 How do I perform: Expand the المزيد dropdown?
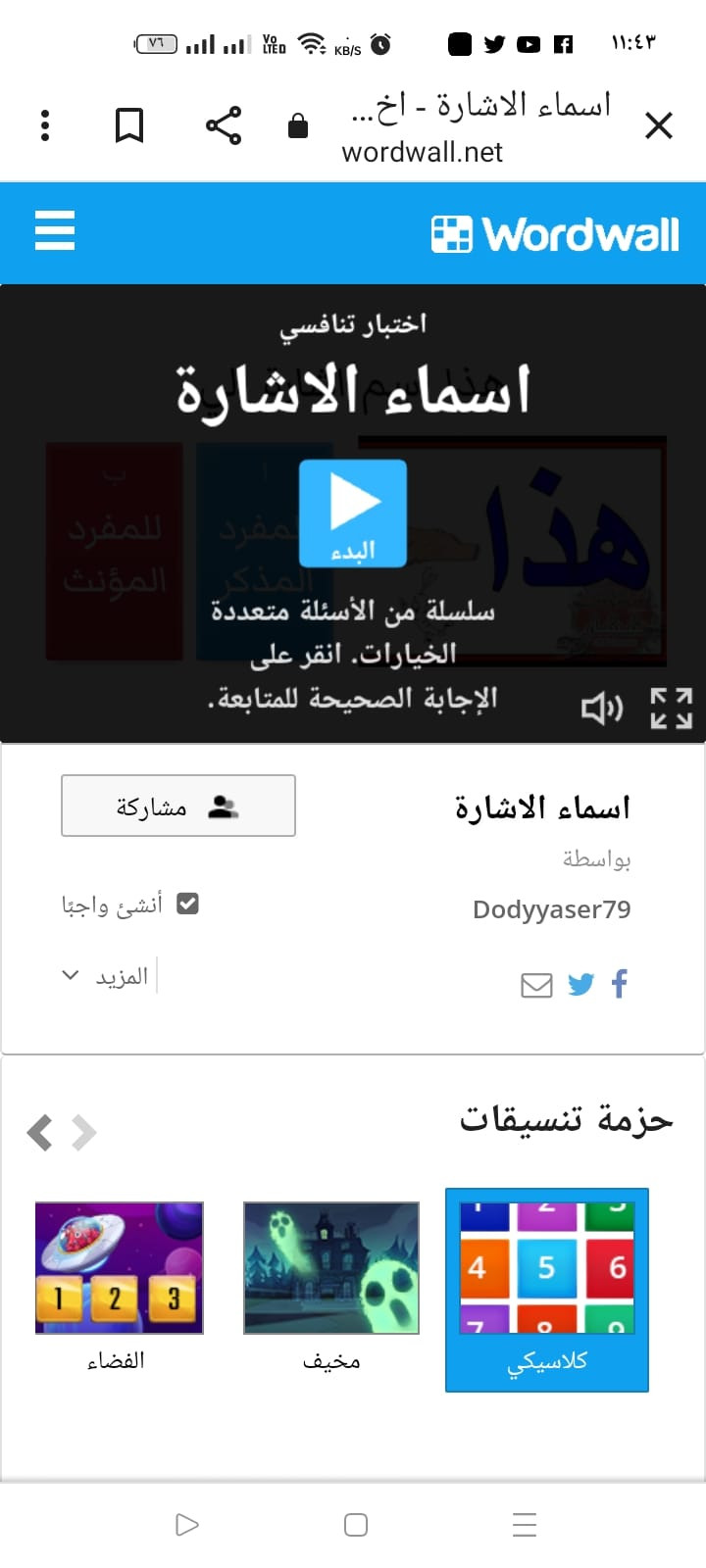coord(106,976)
